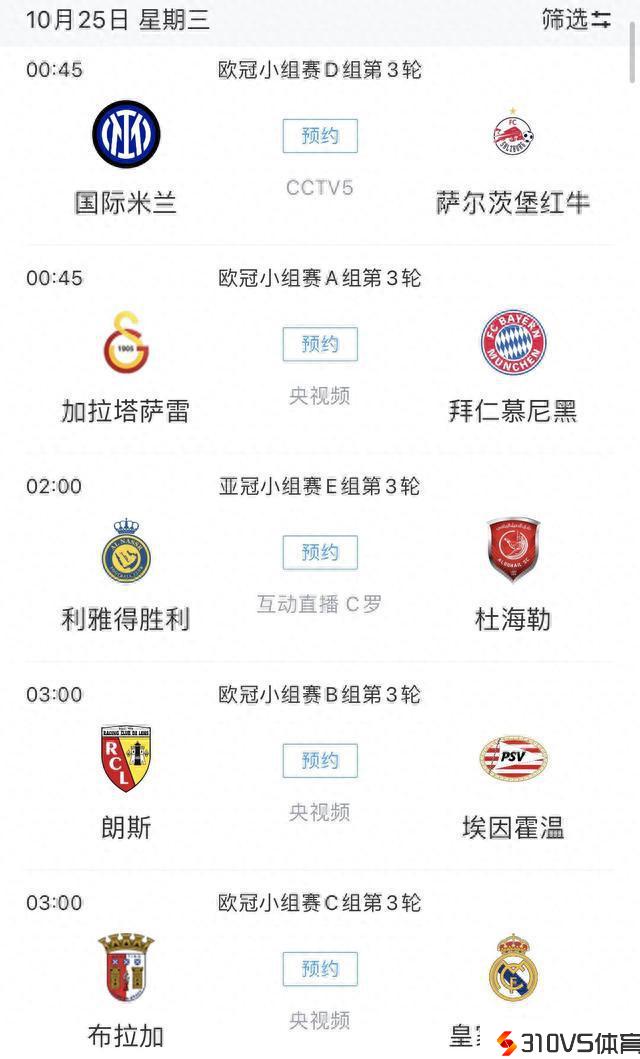Tap 预约 for 加拉塔萨雷 vs 拜仁慕尼黑
The width and height of the screenshot is (640, 1059).
[x=320, y=344]
